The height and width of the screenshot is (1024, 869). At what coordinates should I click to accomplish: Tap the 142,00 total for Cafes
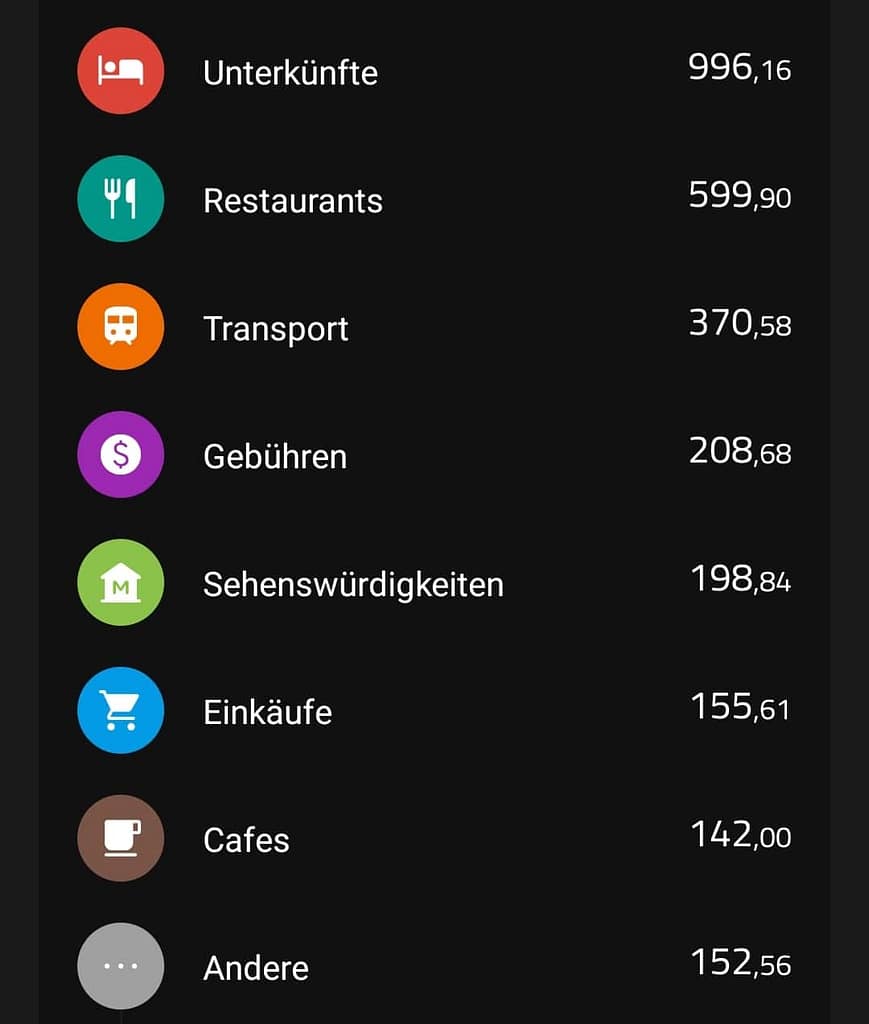coord(739,836)
